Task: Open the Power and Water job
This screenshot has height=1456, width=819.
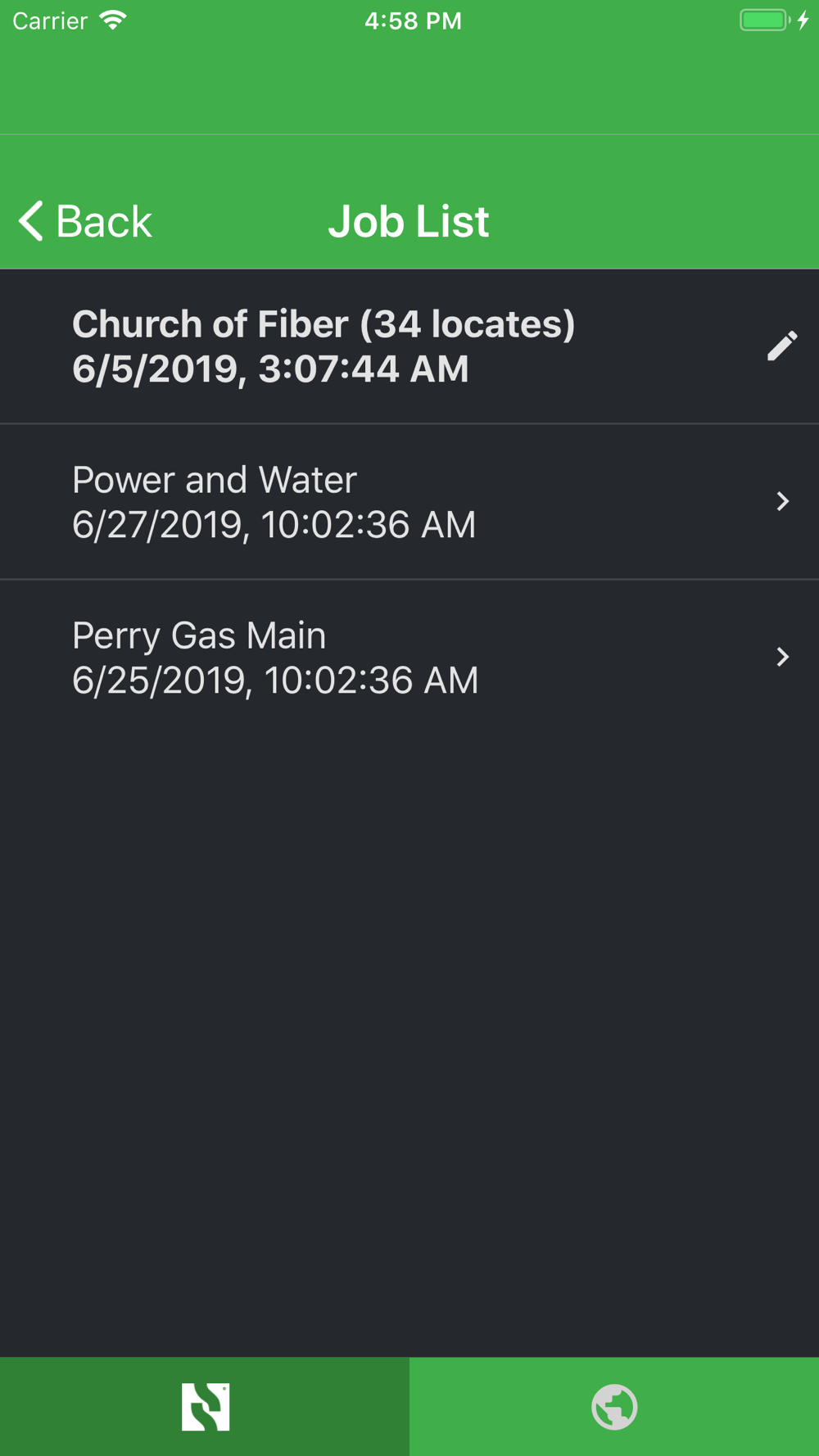Action: (409, 502)
